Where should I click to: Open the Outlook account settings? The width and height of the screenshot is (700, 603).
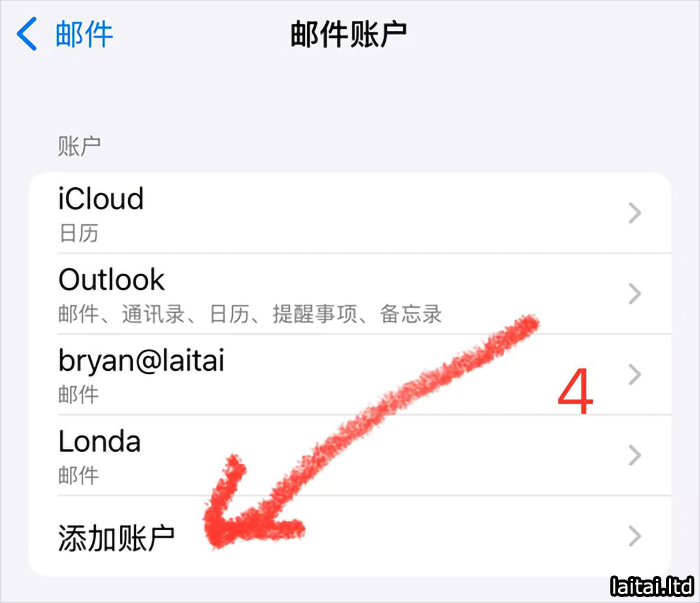pos(349,294)
